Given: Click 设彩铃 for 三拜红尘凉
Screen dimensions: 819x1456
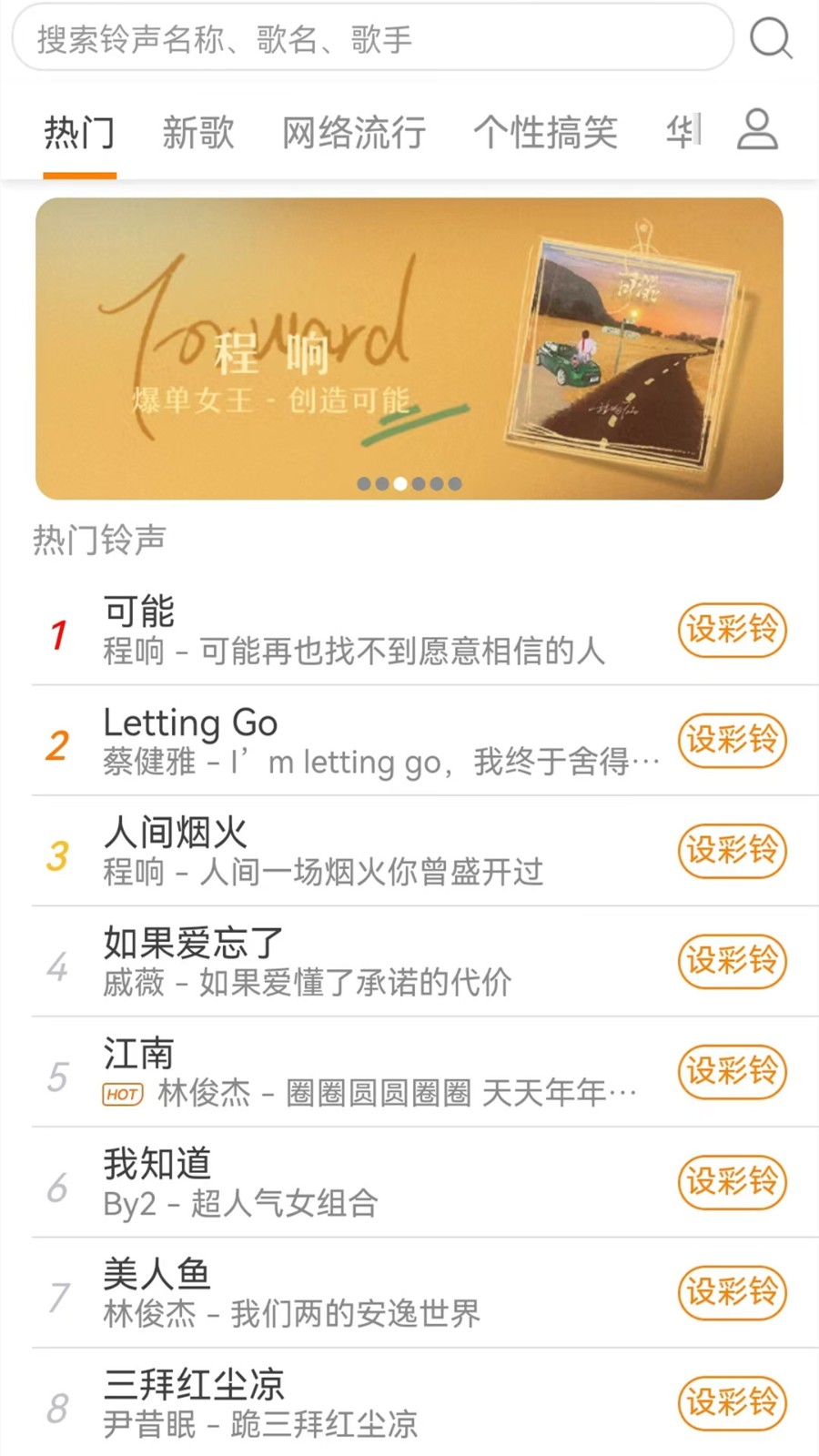Looking at the screenshot, I should coord(732,1404).
